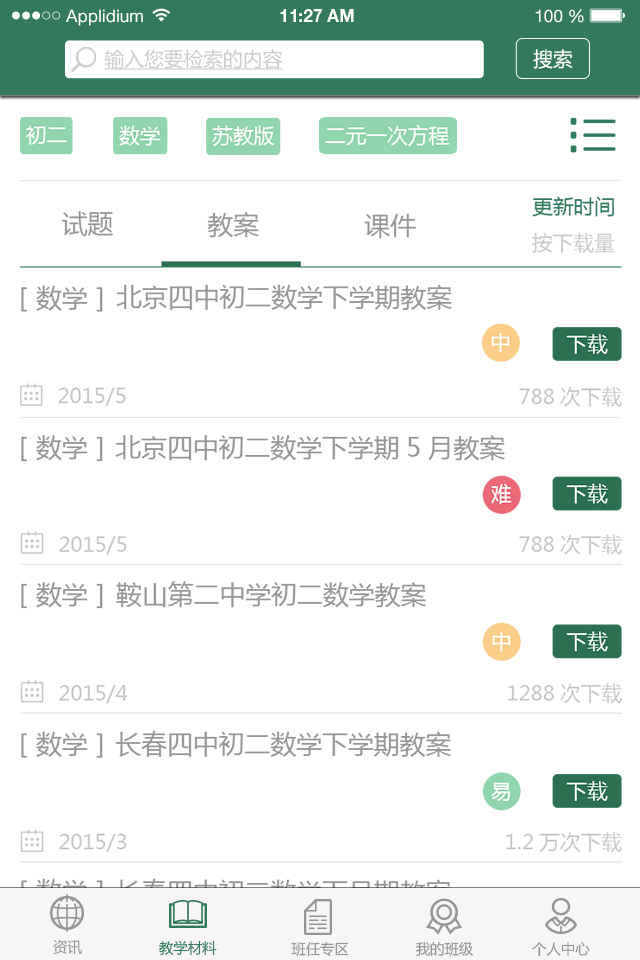Select the 苏教版 edition chip

tap(243, 136)
